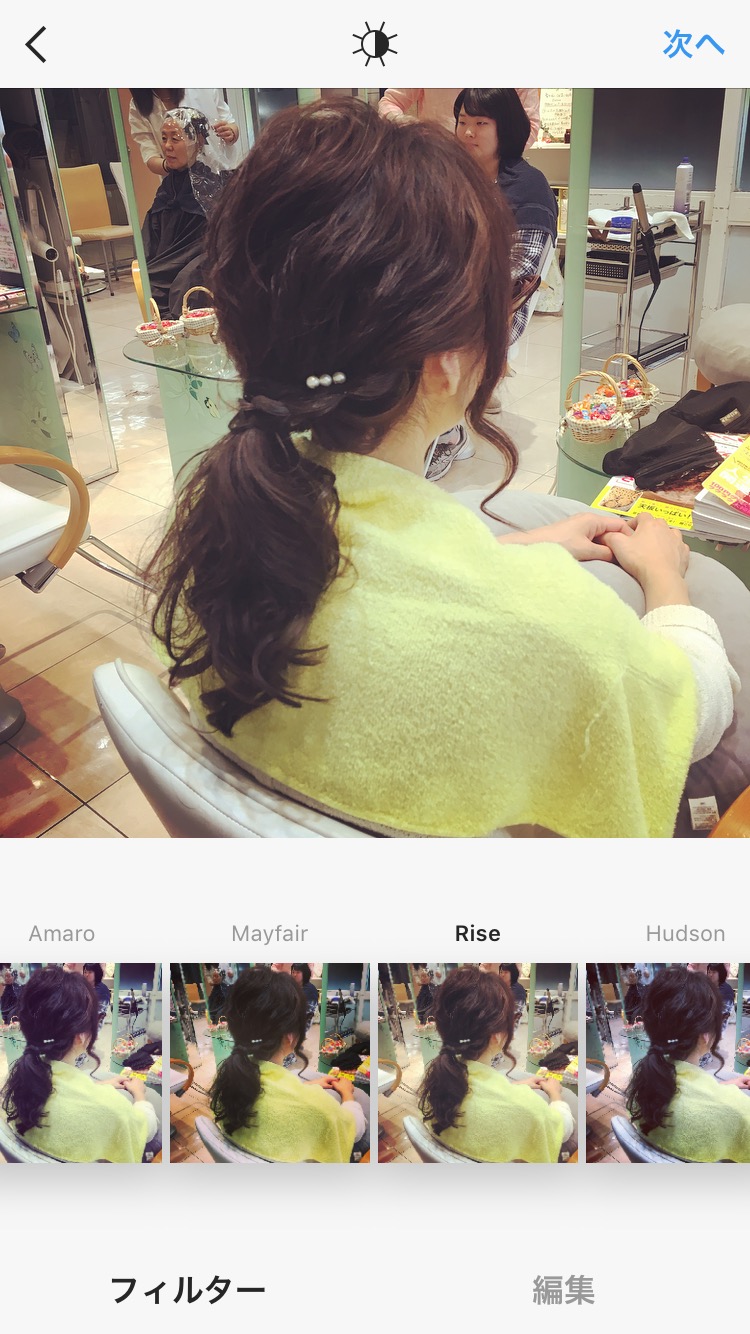Viewport: 750px width, 1334px height.
Task: Switch to the 編集 tab
Action: click(563, 1290)
